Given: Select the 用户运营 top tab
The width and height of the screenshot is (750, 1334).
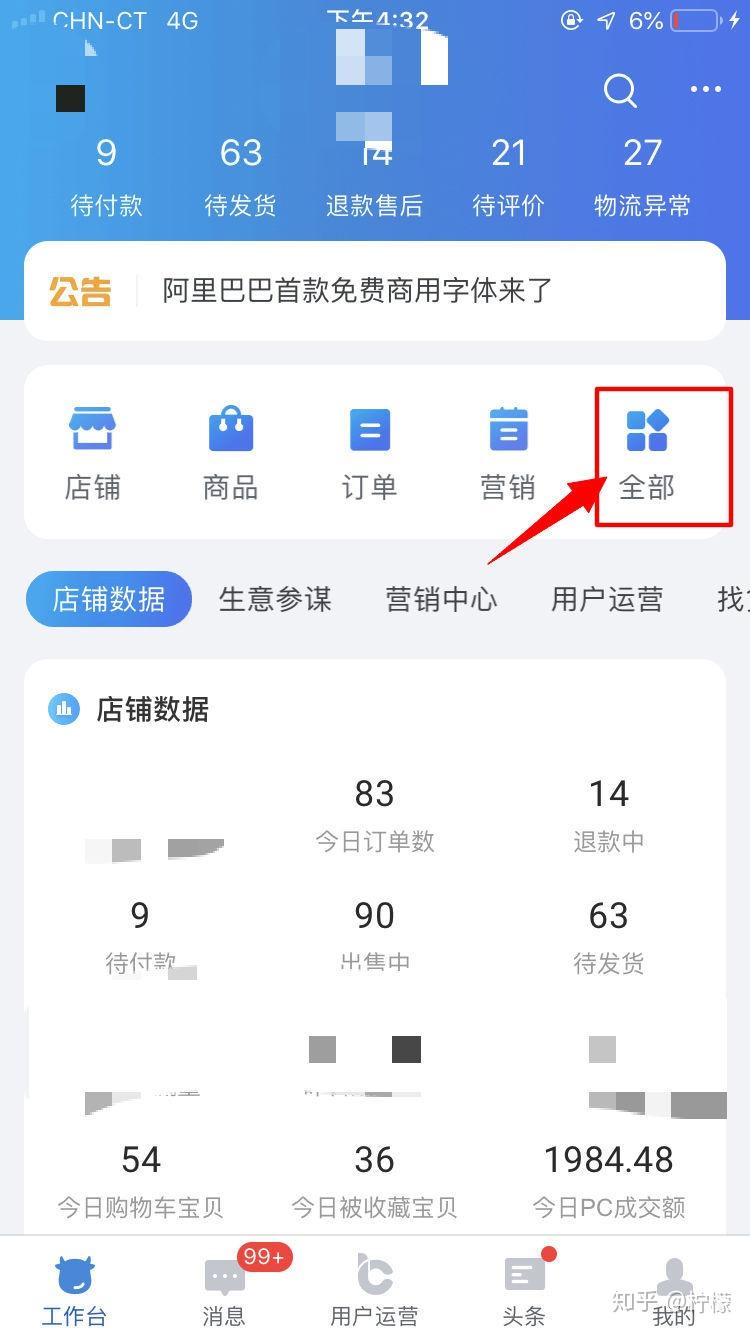Looking at the screenshot, I should click(607, 599).
